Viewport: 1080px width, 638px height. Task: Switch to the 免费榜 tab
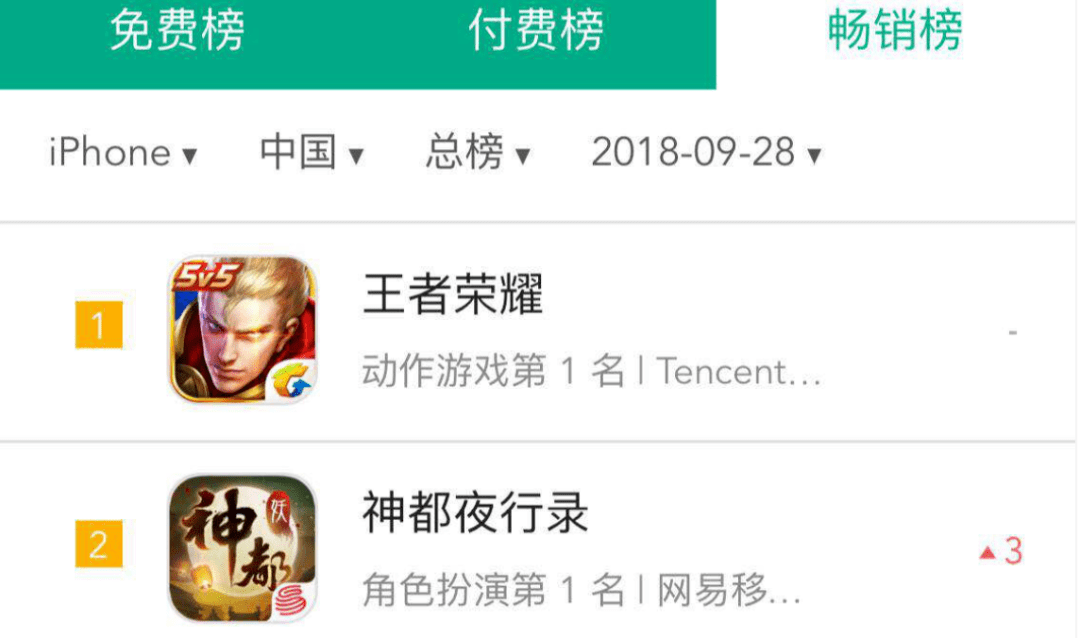177,32
